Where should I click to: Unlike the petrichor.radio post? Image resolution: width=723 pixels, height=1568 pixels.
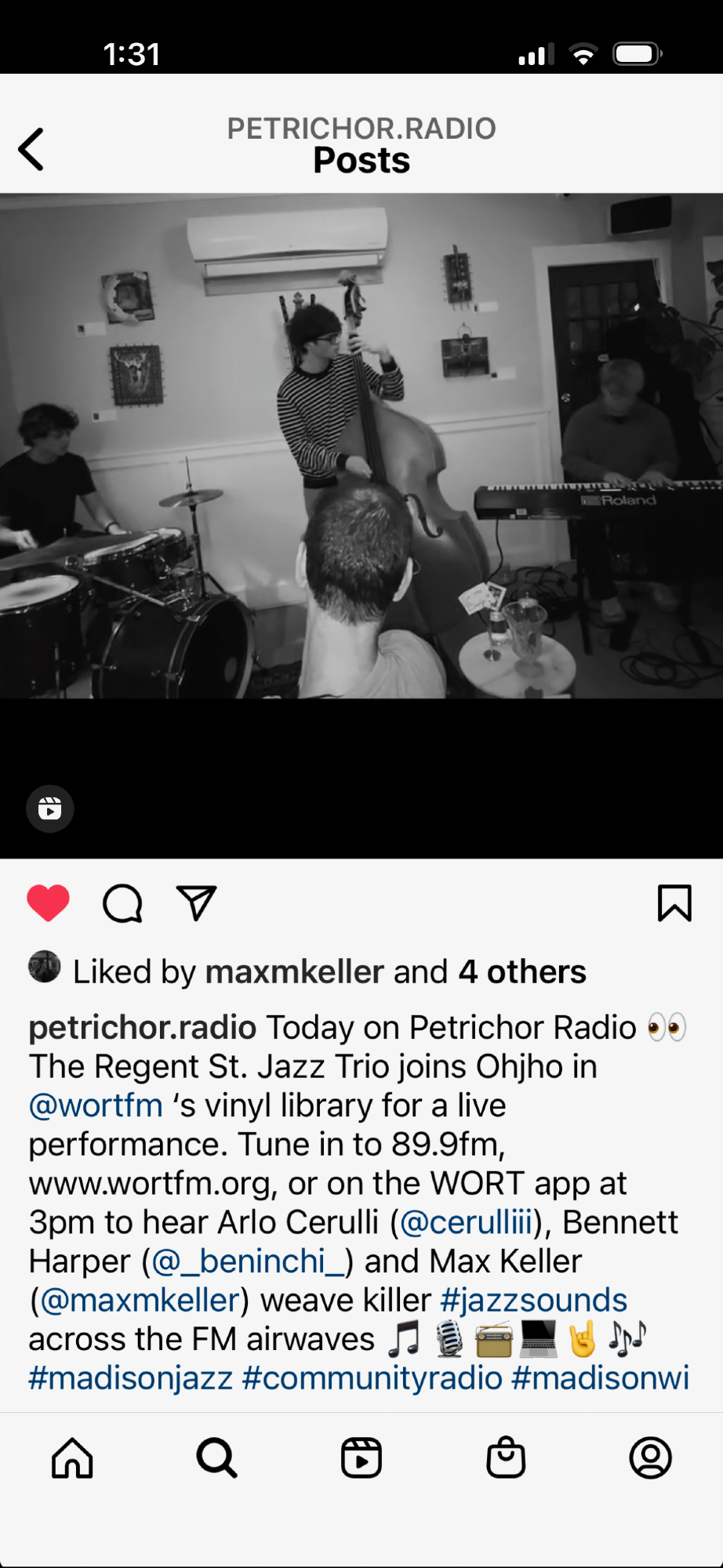pyautogui.click(x=49, y=903)
